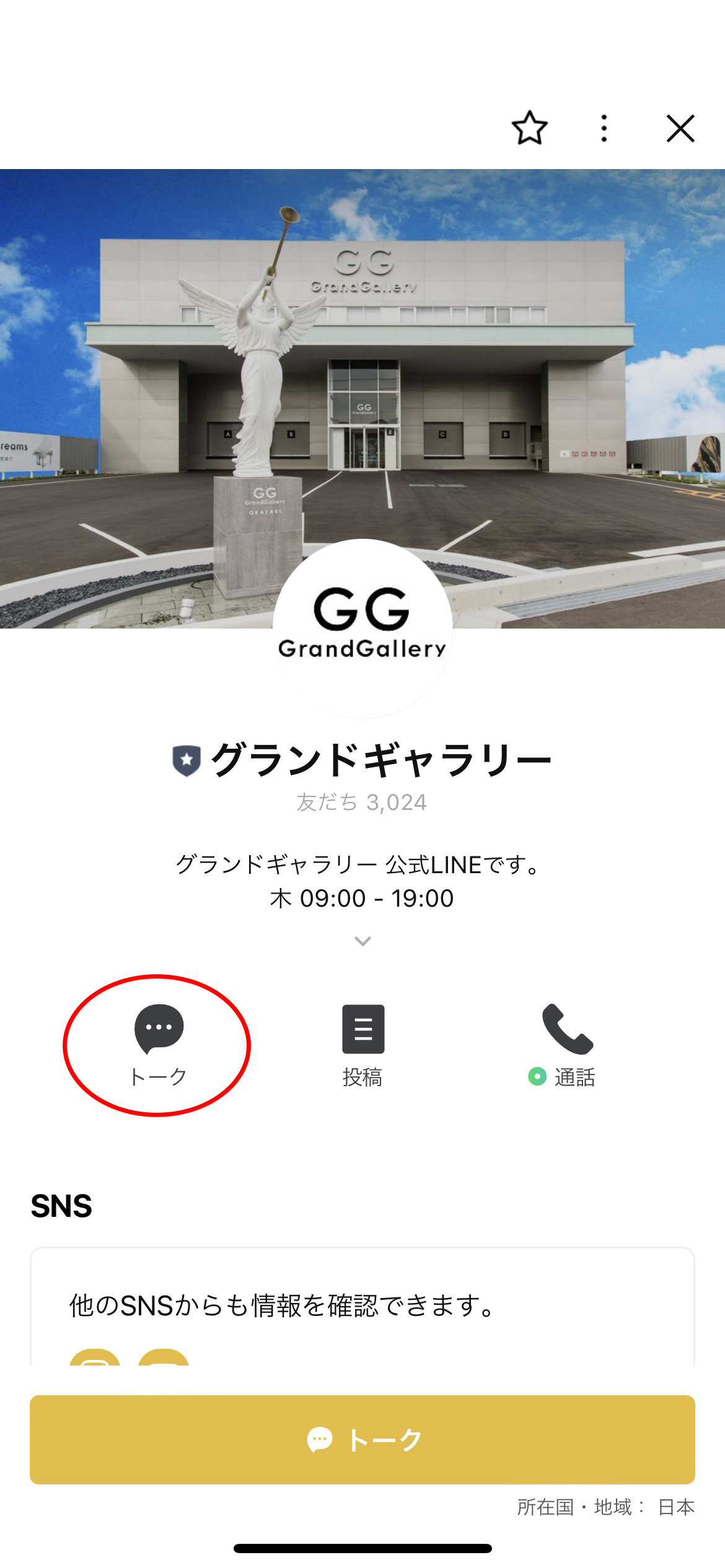This screenshot has width=725, height=1568.
Task: Open the three-dot overflow menu
Action: click(x=604, y=128)
